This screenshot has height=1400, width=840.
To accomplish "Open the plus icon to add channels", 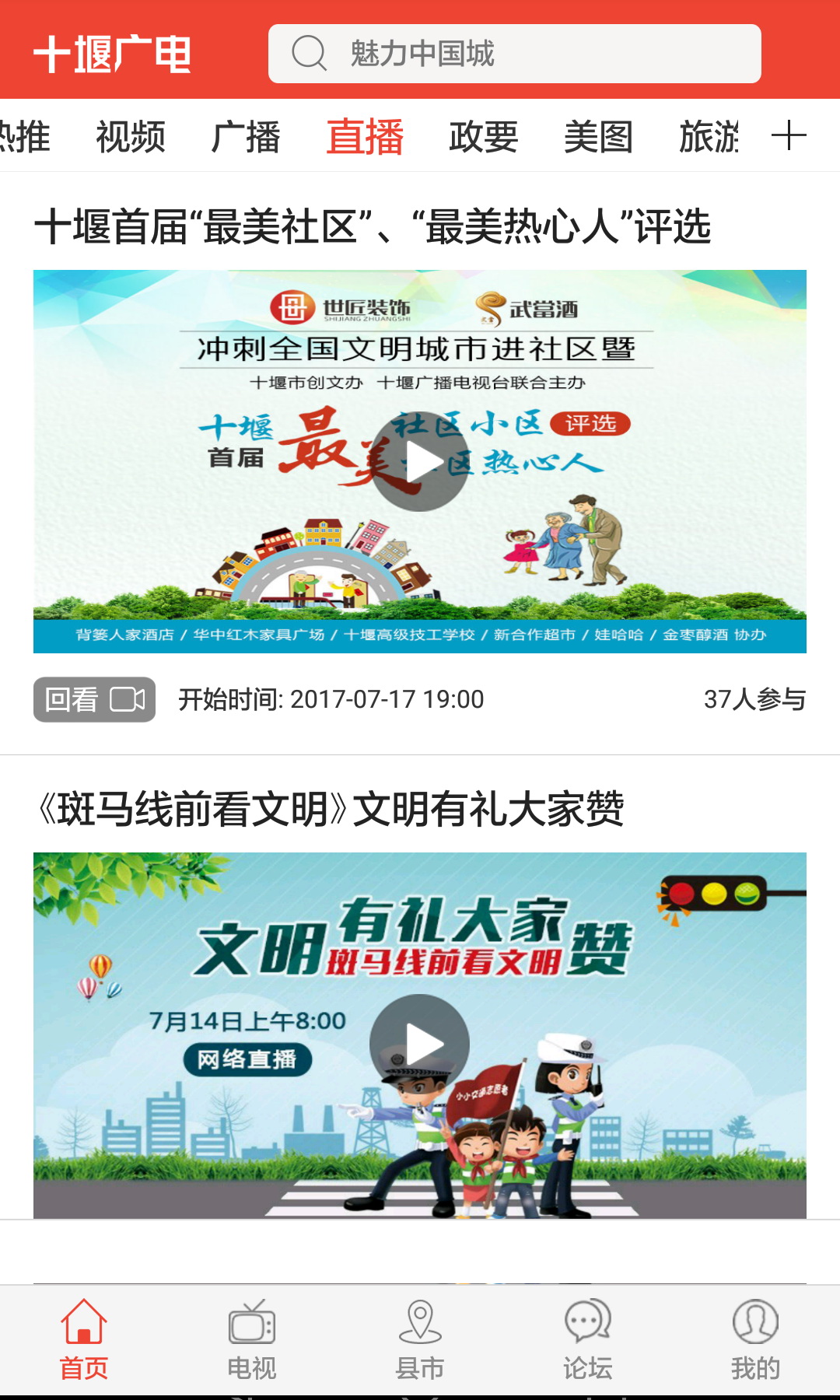I will click(788, 136).
